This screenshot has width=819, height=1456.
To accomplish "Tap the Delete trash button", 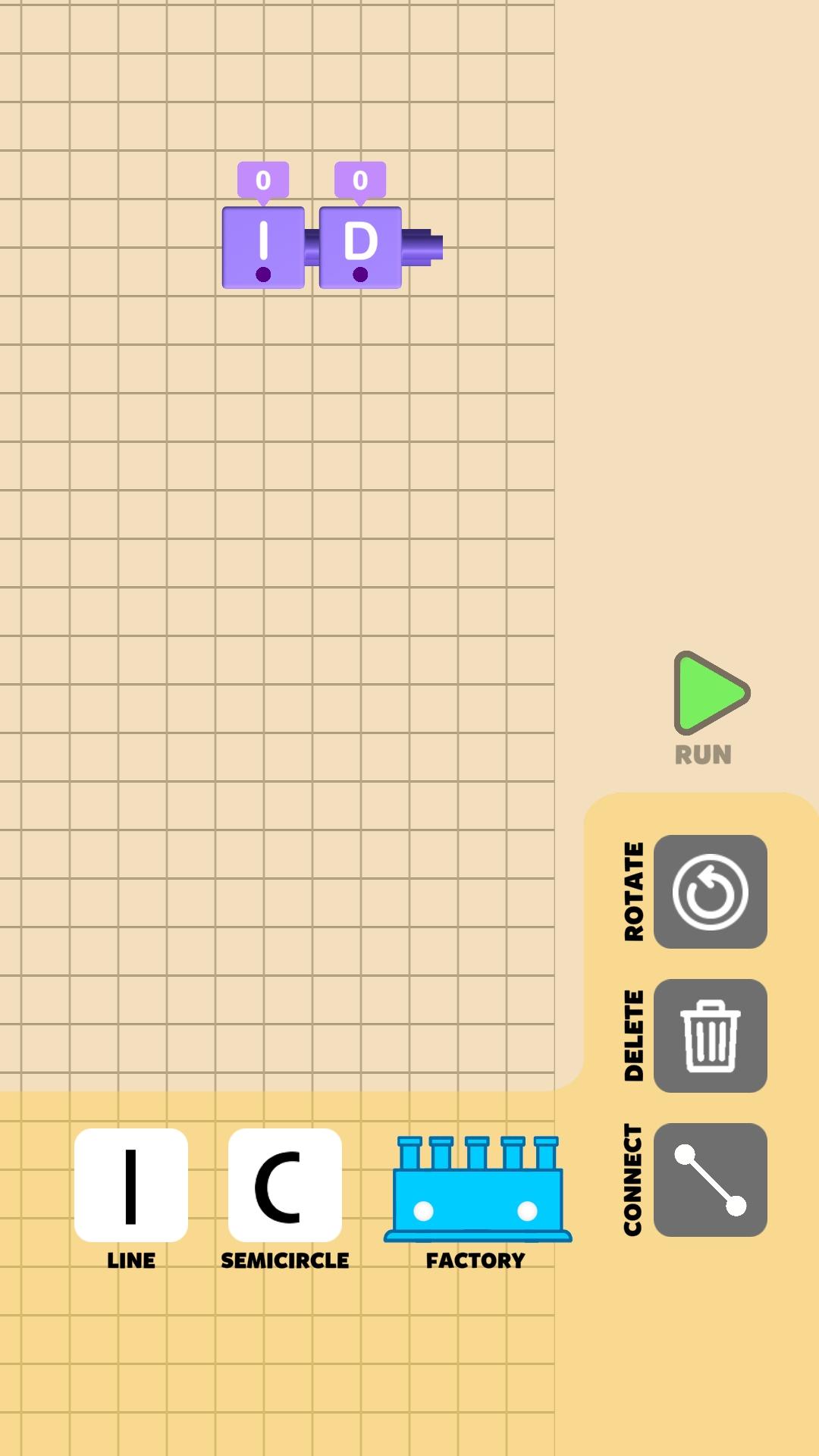I will (x=710, y=1036).
